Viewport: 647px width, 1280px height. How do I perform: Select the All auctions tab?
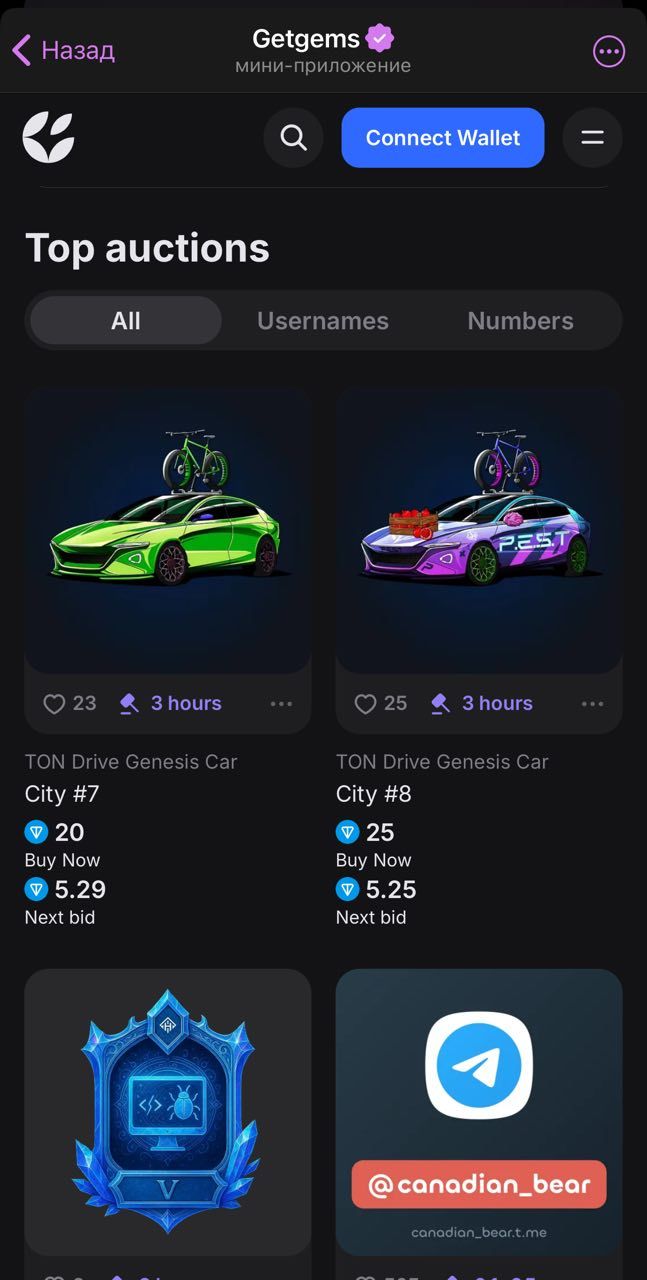click(x=126, y=321)
